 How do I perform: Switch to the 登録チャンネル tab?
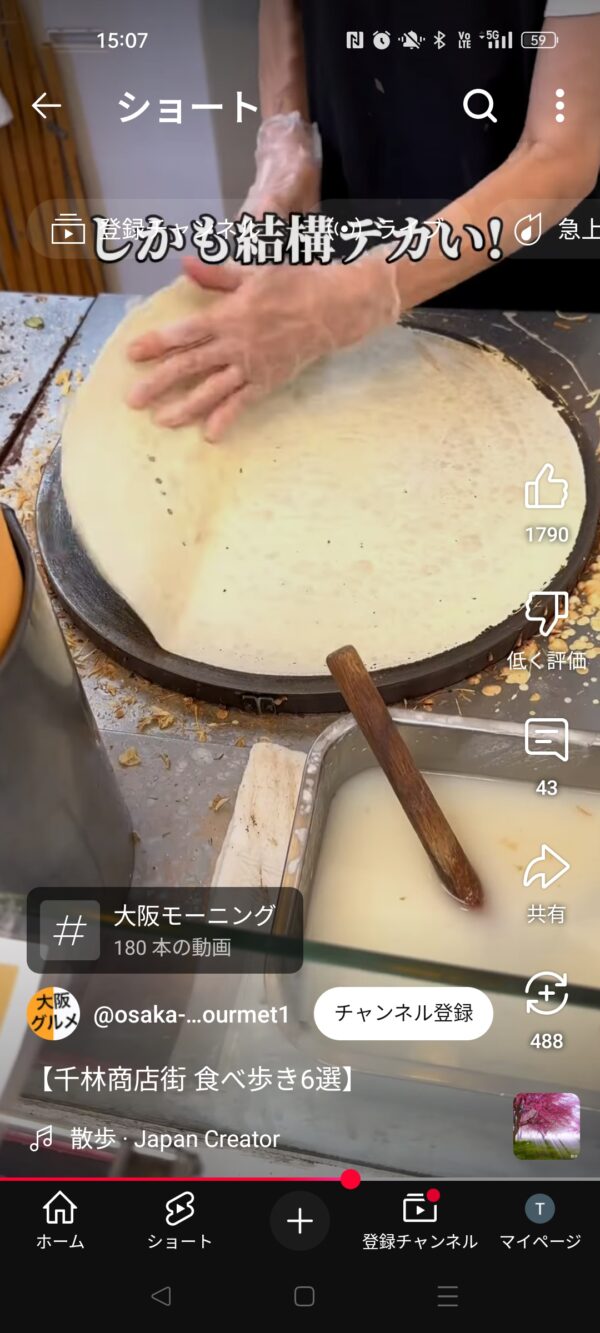tap(420, 1221)
